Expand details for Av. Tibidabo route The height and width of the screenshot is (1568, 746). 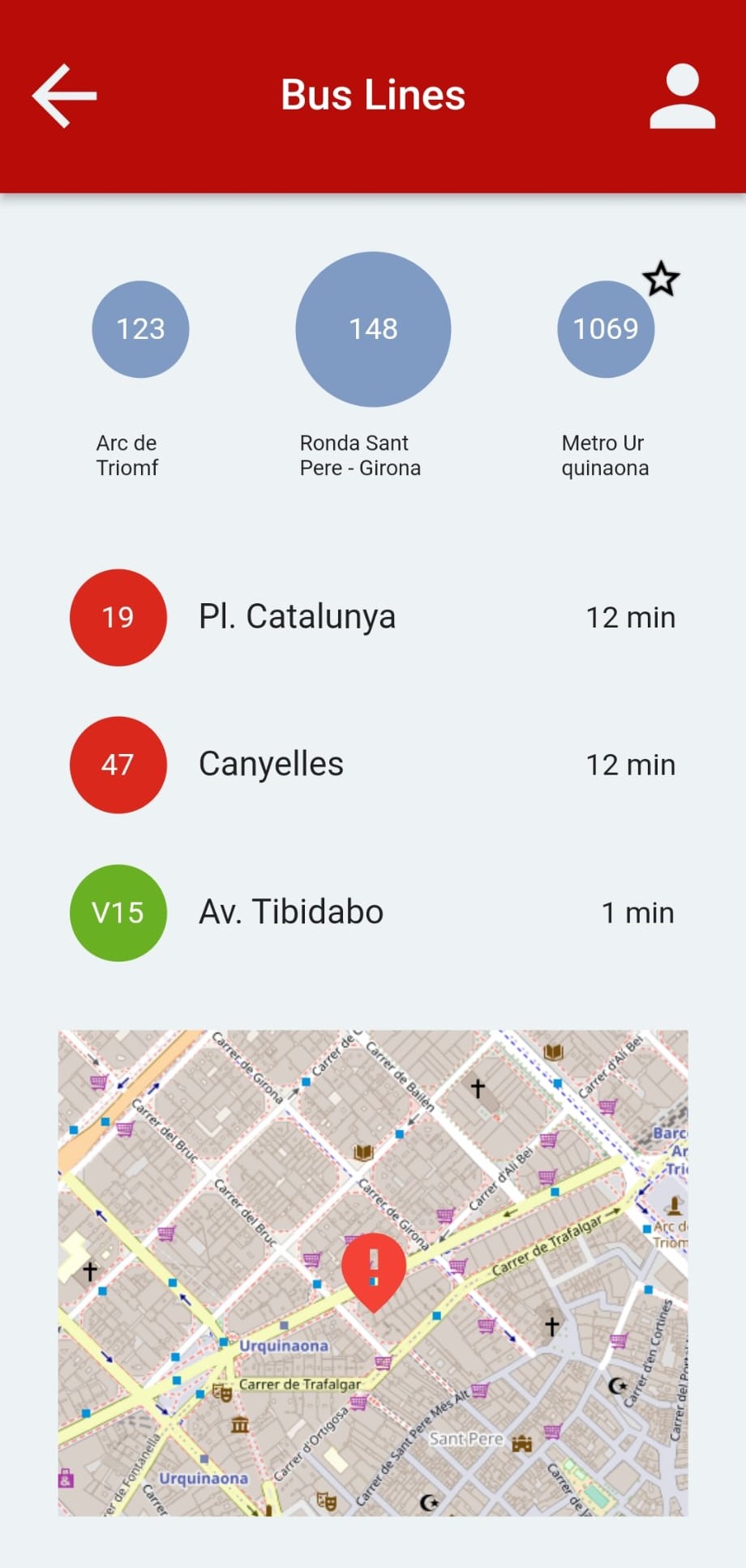click(290, 911)
